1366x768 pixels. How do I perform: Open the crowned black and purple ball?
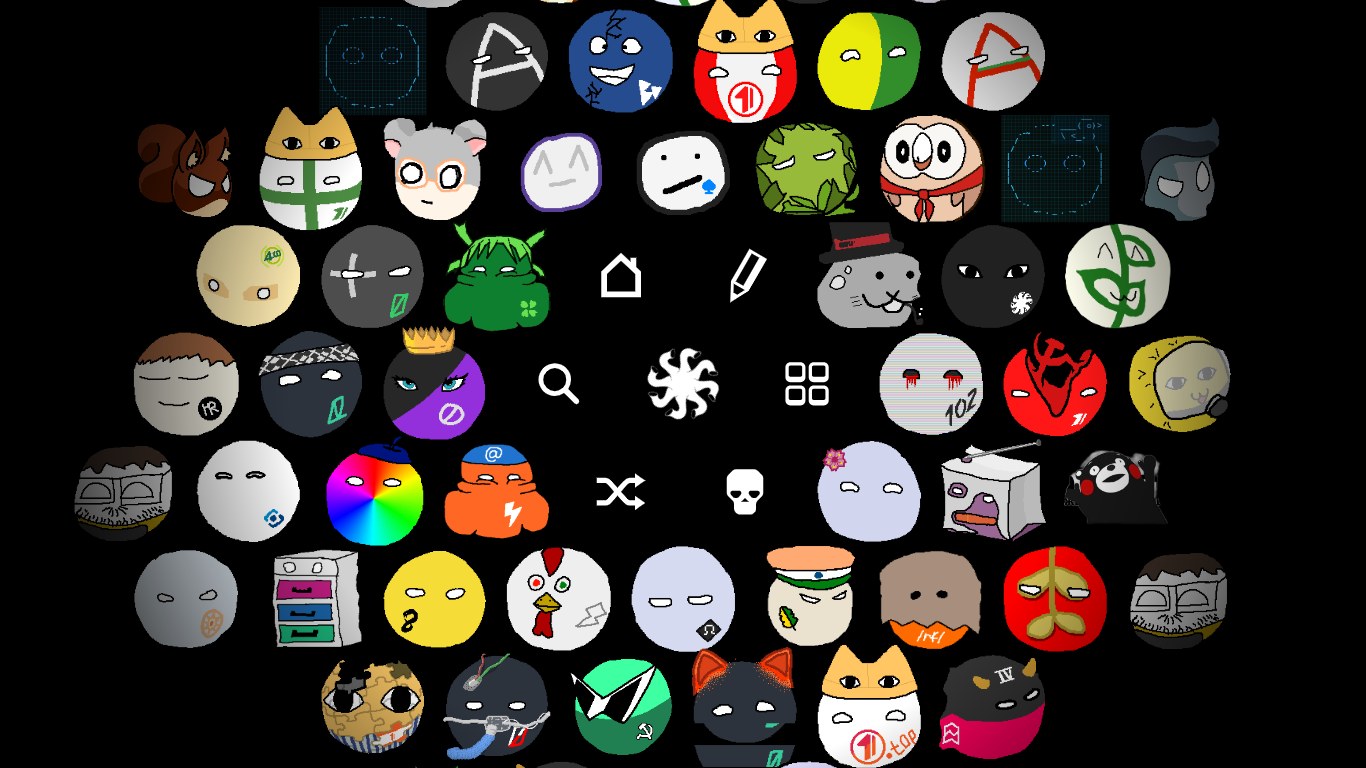(x=434, y=385)
